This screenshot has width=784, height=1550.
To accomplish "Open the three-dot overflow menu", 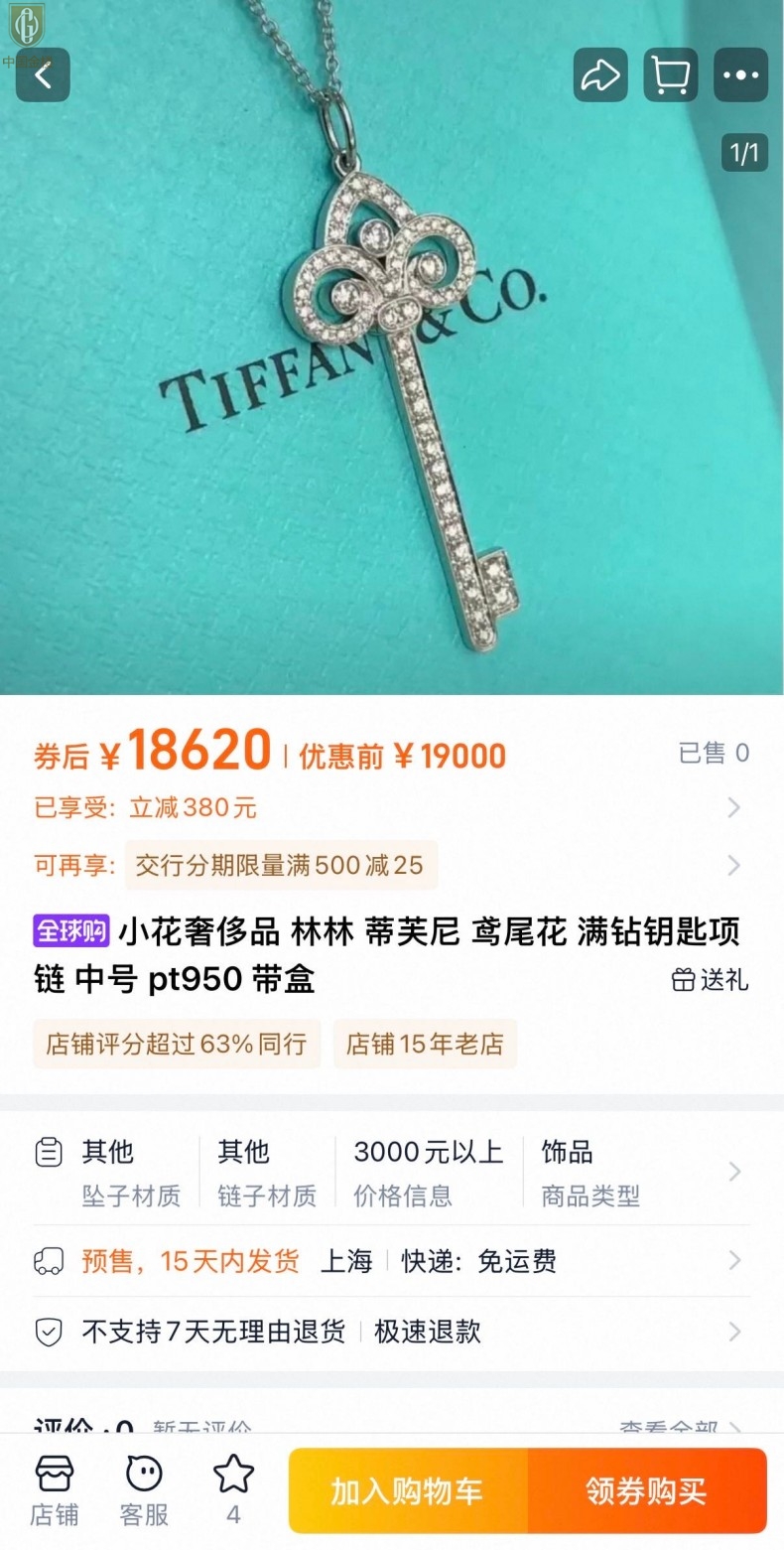I will point(740,74).
